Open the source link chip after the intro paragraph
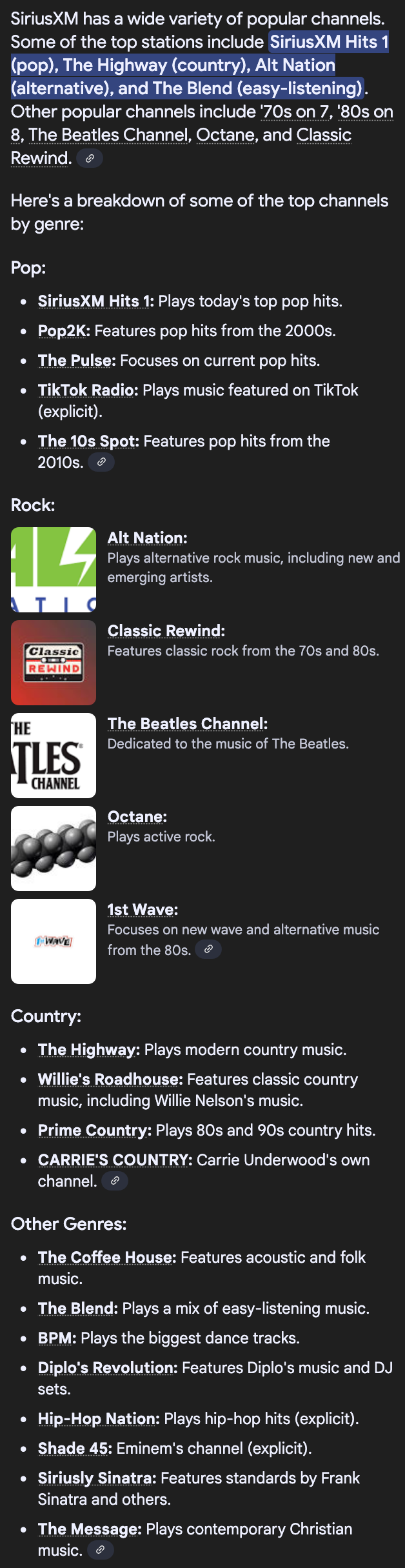This screenshot has width=405, height=1568. point(90,158)
